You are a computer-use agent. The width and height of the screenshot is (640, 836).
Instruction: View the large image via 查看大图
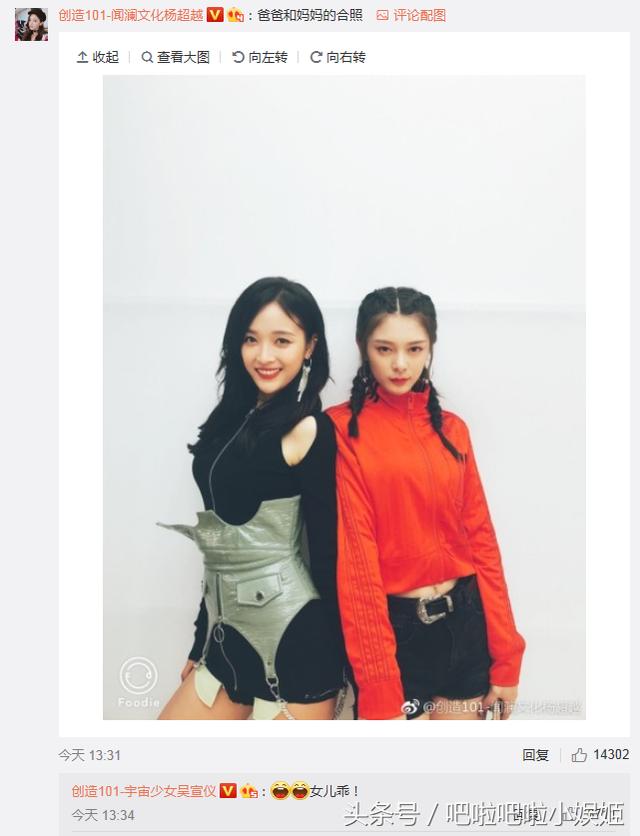click(176, 57)
